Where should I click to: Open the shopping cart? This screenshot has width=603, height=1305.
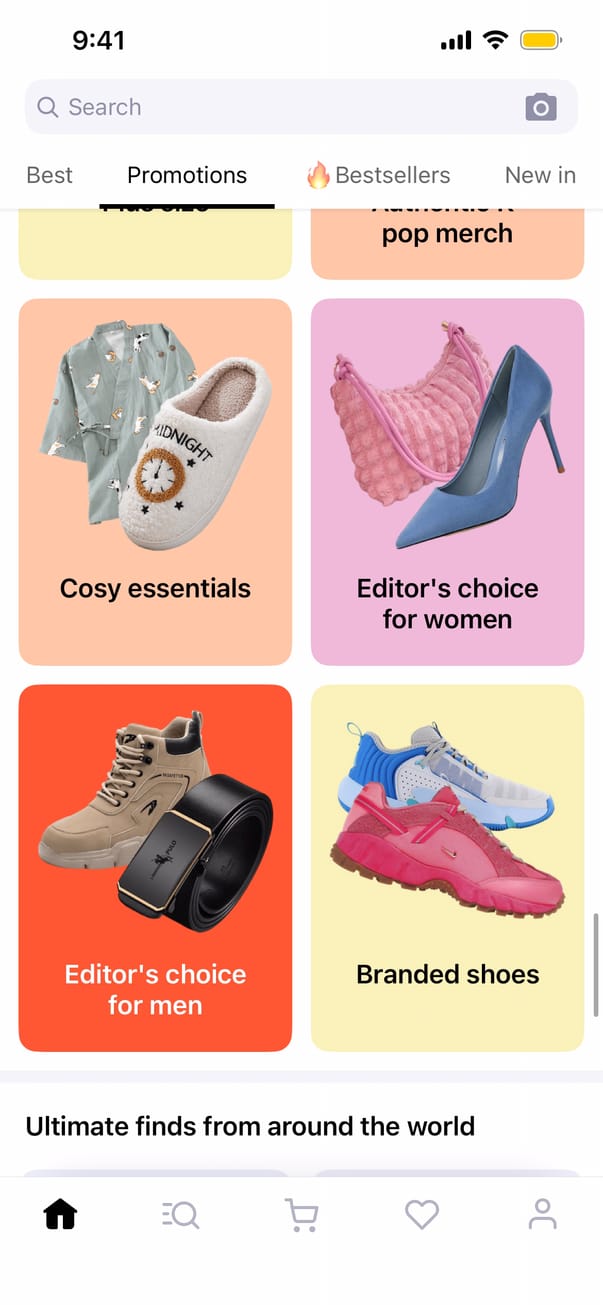pyautogui.click(x=301, y=1215)
